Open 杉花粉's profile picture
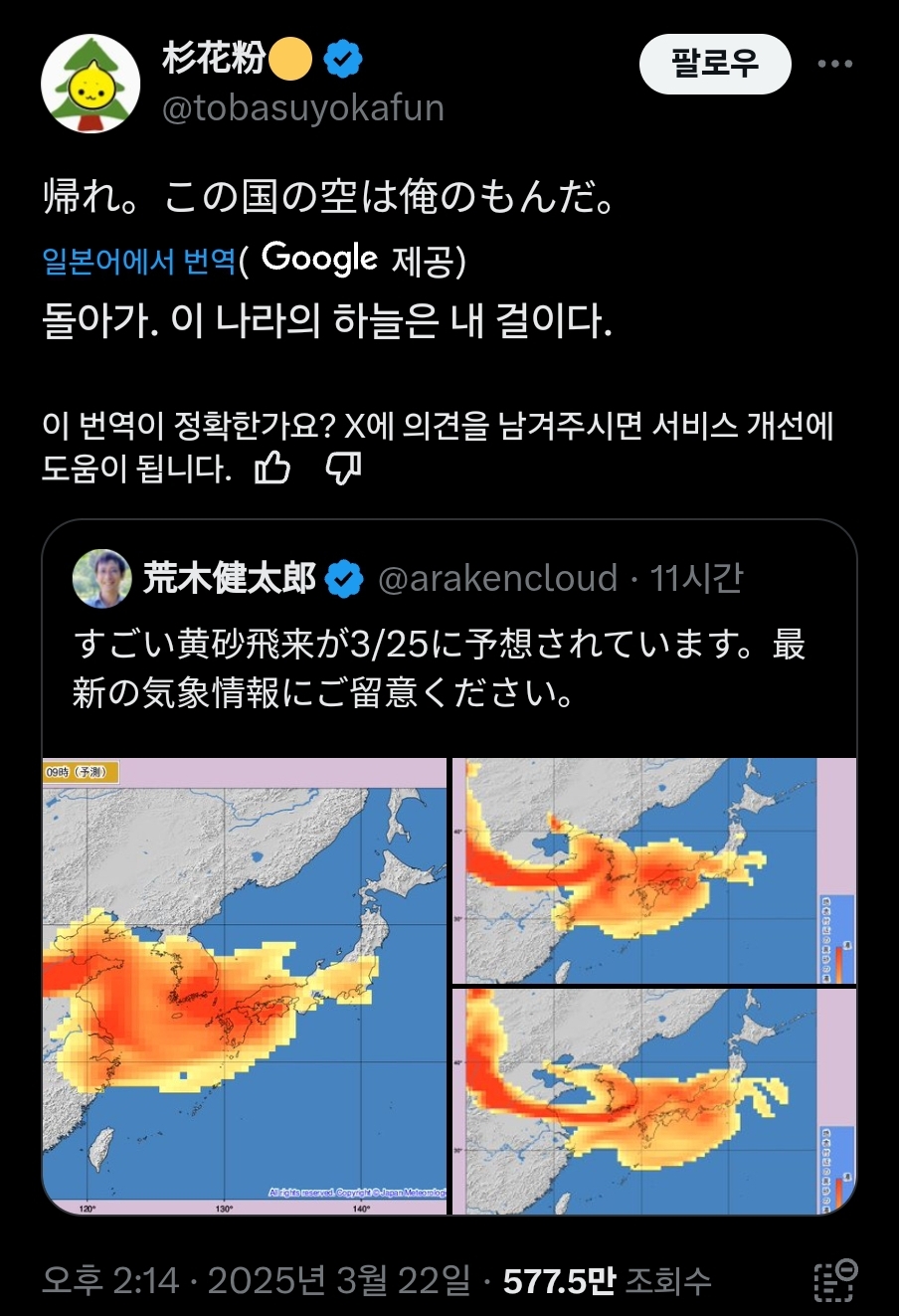899x1316 pixels. click(90, 84)
